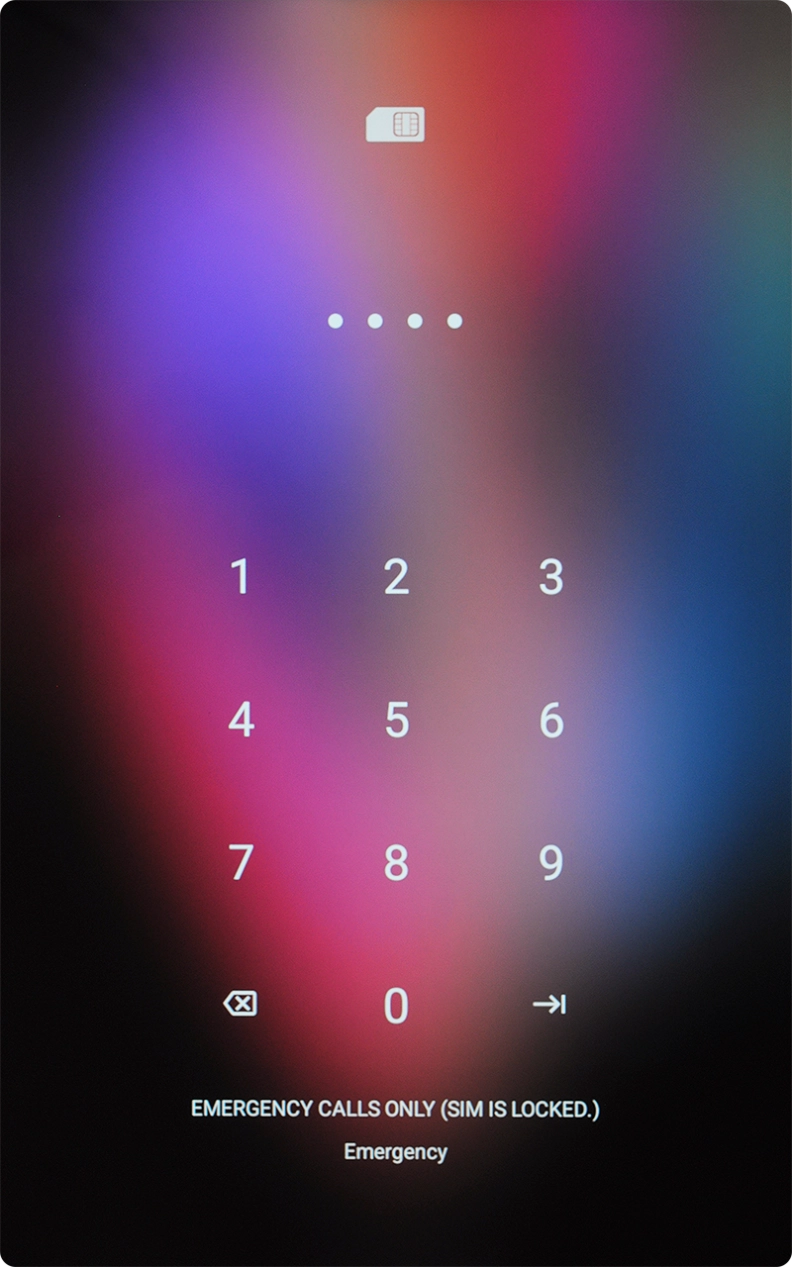
Task: Tap the first PIN entry dot
Action: pos(336,320)
